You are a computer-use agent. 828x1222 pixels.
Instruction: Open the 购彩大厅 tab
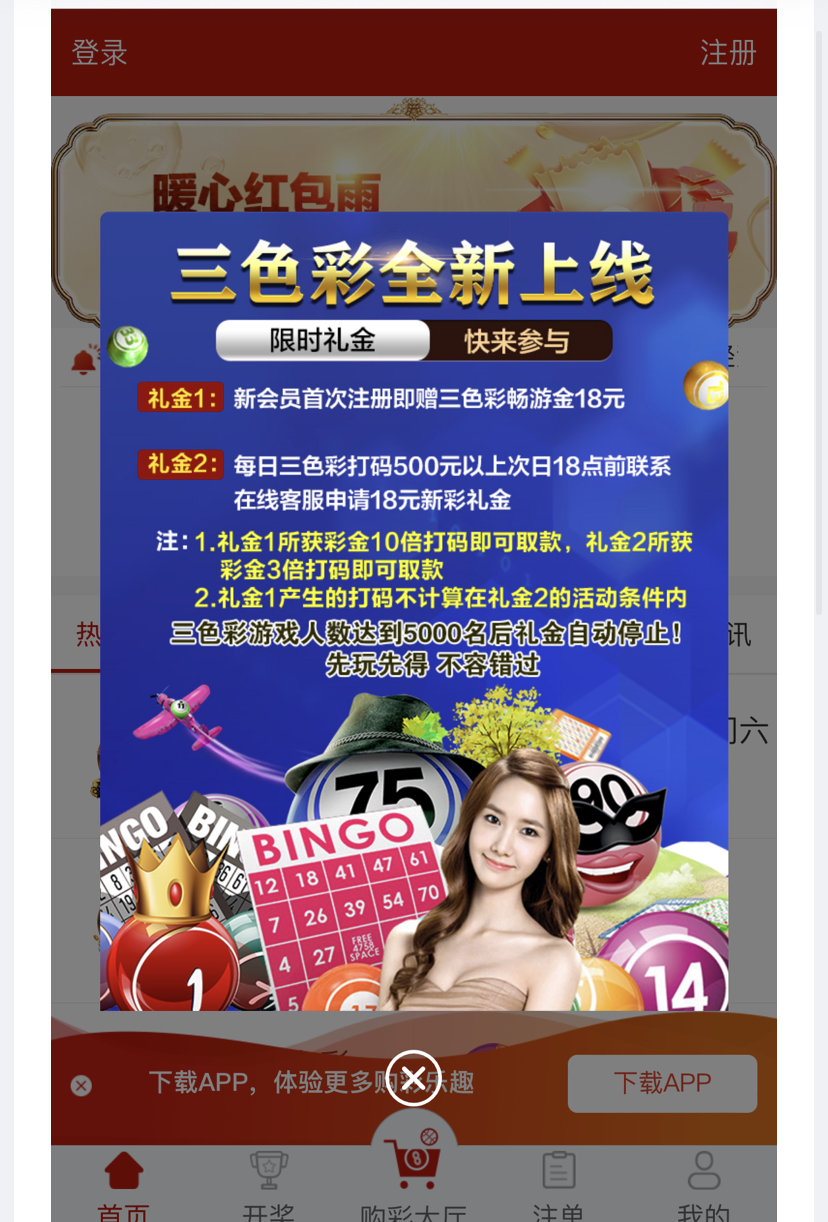pyautogui.click(x=413, y=1180)
